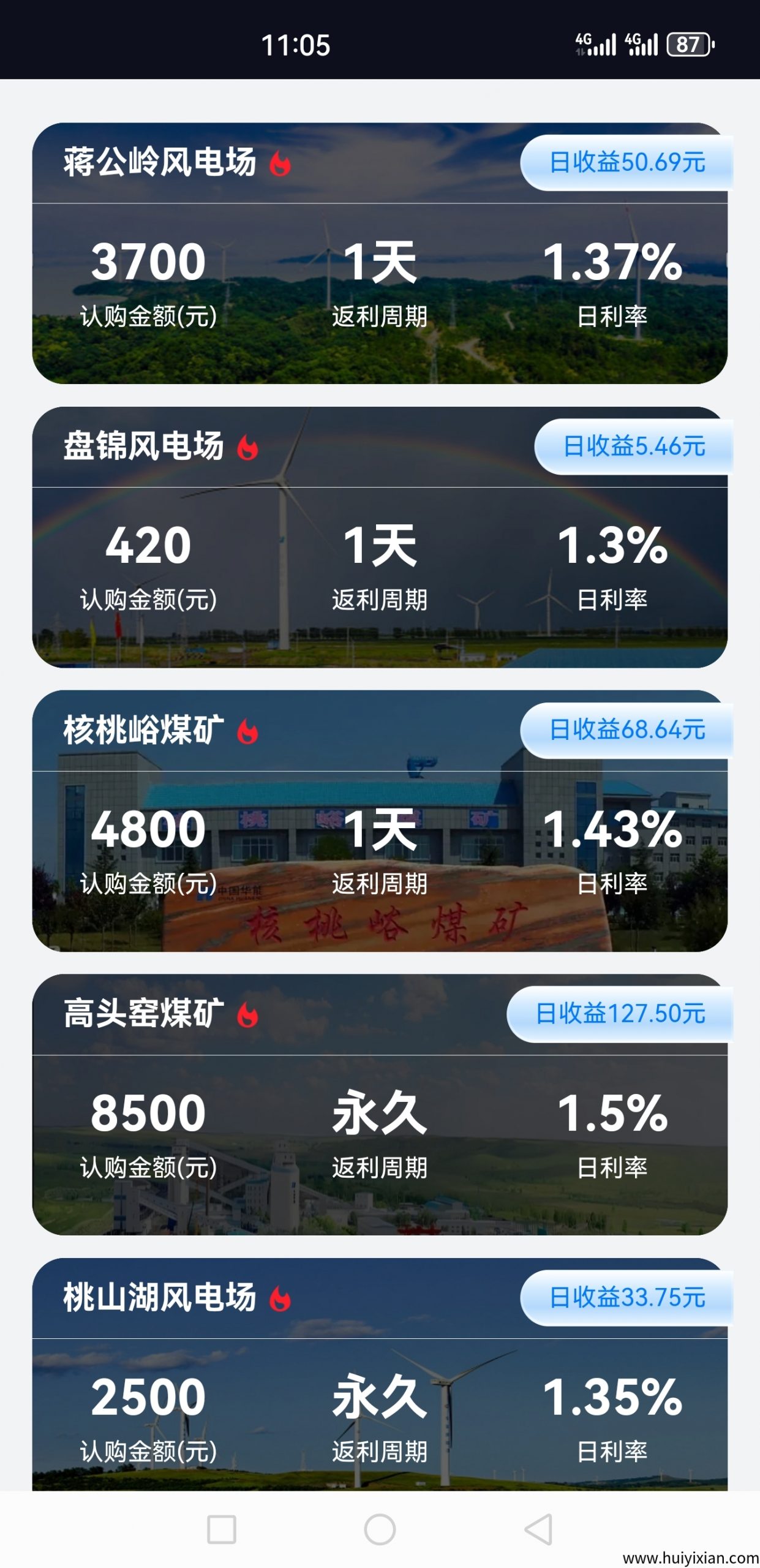Open the 核桃峪煤矿 project card
Screen dimensions: 760x1568
[x=380, y=827]
